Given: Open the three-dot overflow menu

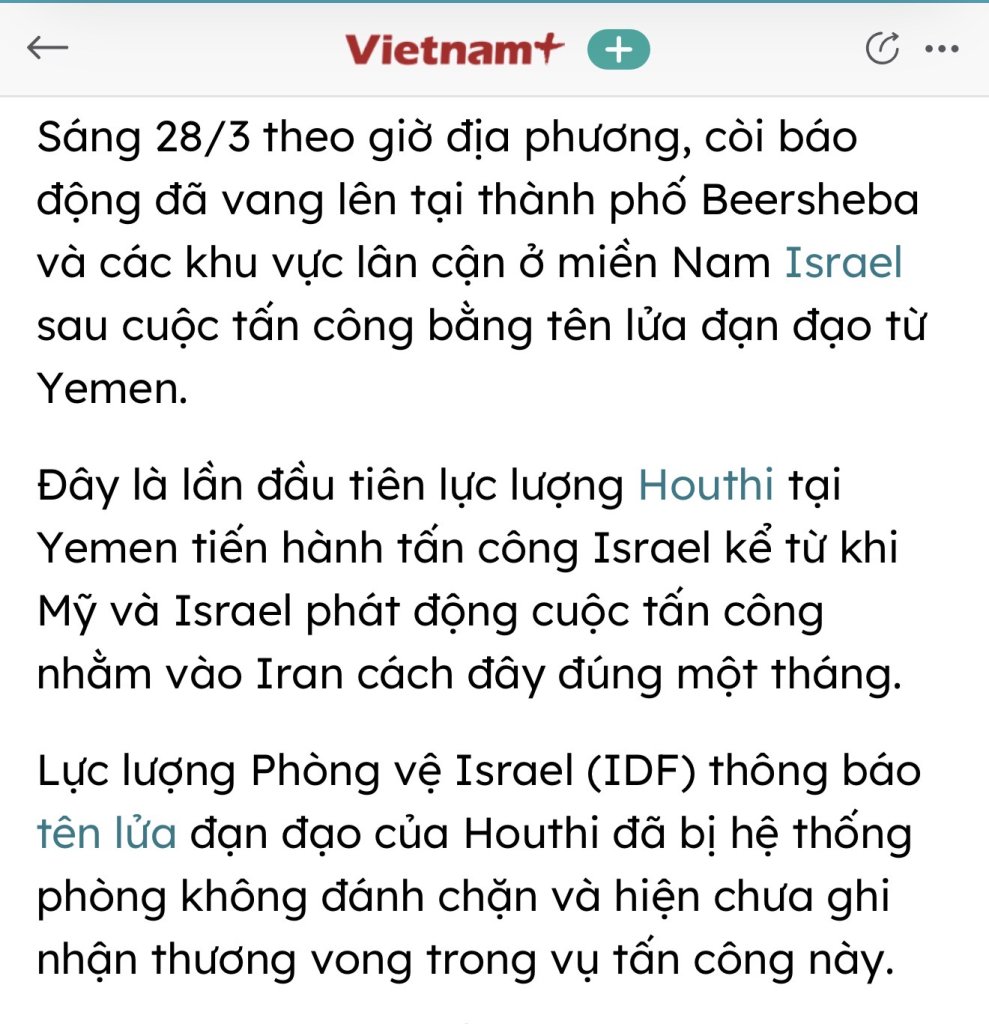Looking at the screenshot, I should point(941,48).
